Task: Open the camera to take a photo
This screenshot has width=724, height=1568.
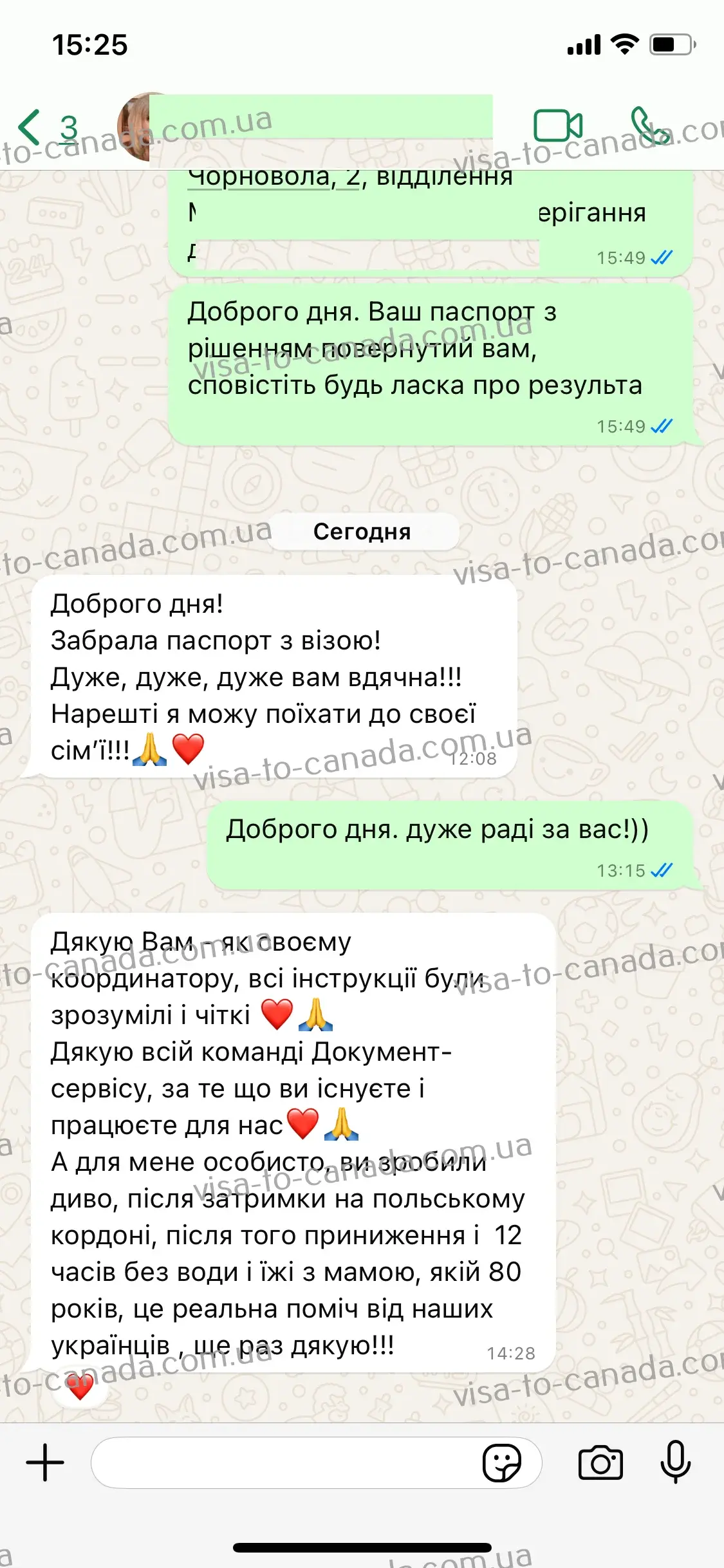Action: [600, 1462]
